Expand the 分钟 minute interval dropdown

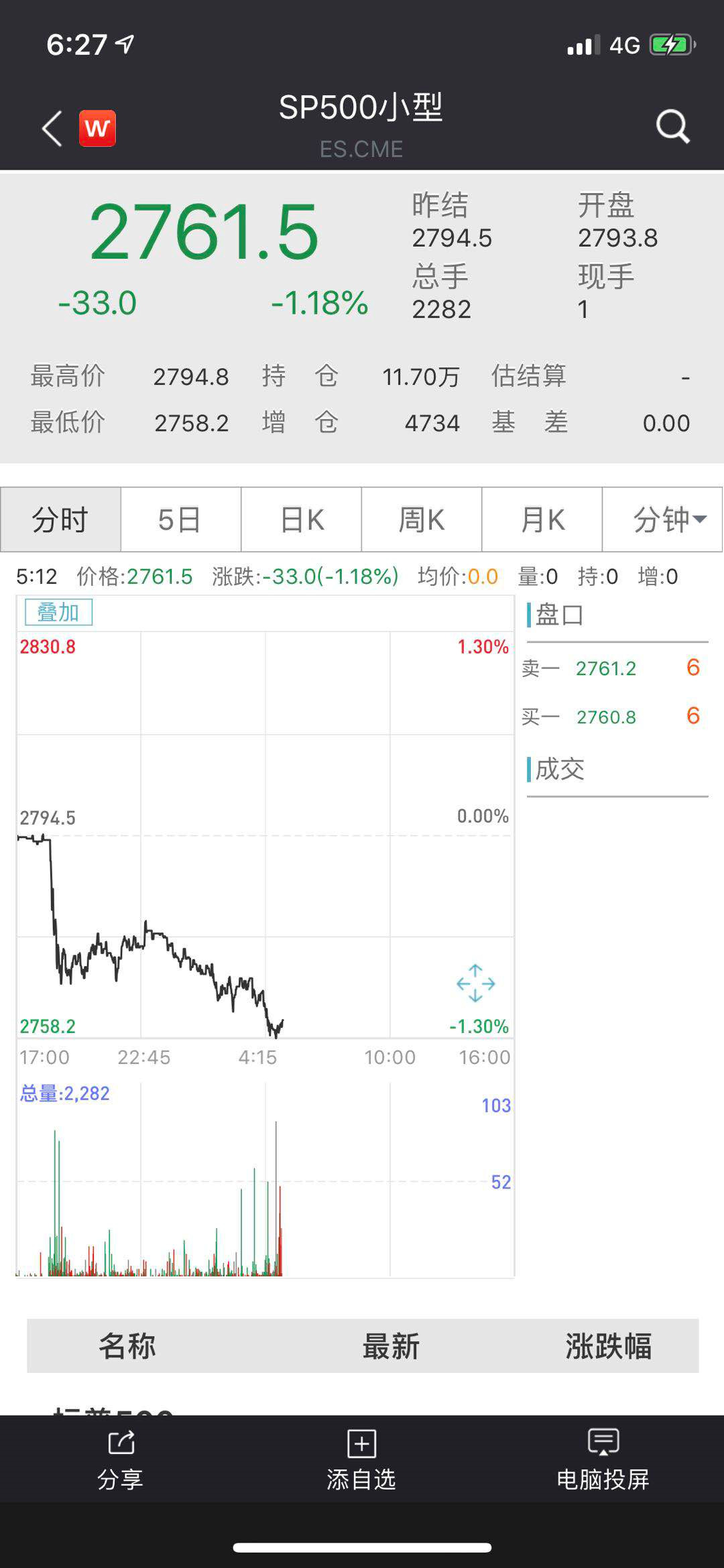(x=662, y=520)
